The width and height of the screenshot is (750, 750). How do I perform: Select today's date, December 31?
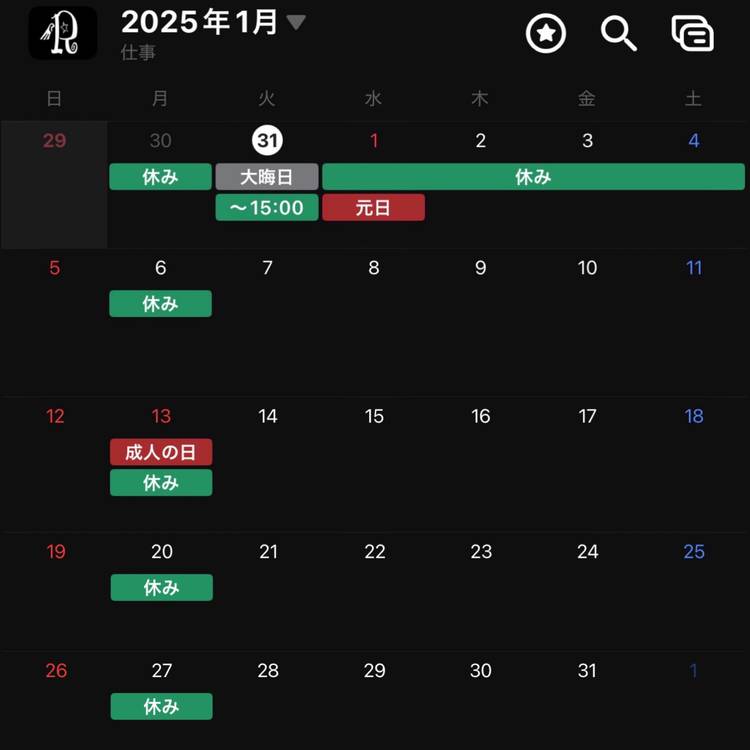point(267,141)
